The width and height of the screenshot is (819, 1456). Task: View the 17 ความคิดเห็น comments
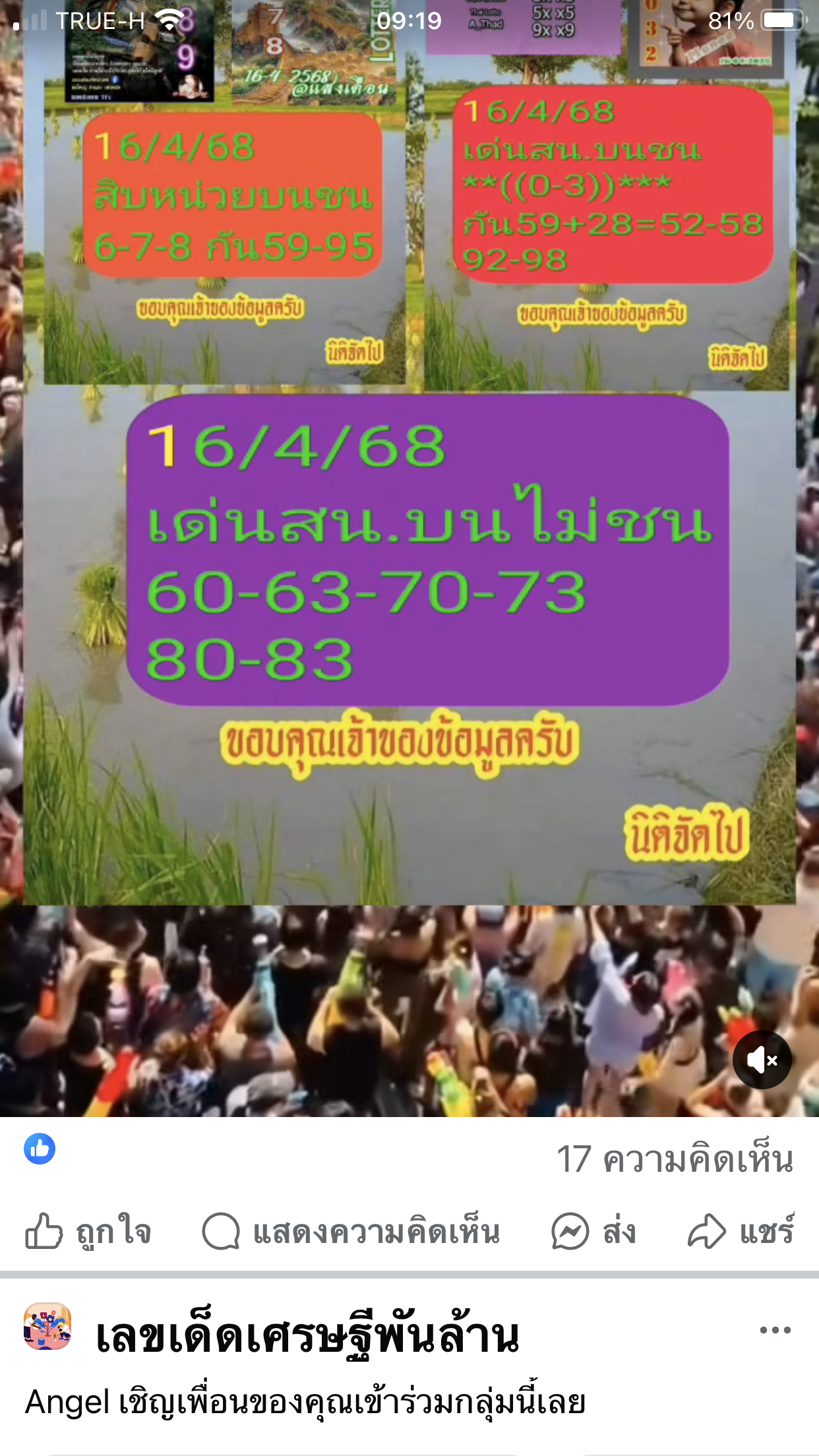tap(675, 1159)
